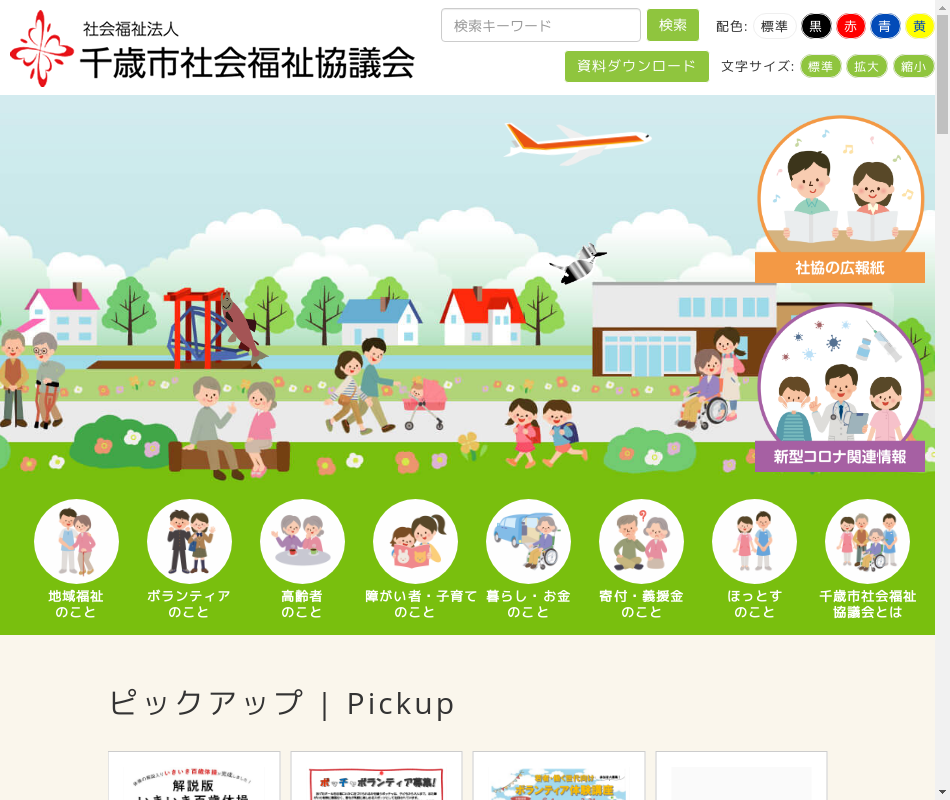
Task: Switch to the 黒 color scheme
Action: [817, 26]
